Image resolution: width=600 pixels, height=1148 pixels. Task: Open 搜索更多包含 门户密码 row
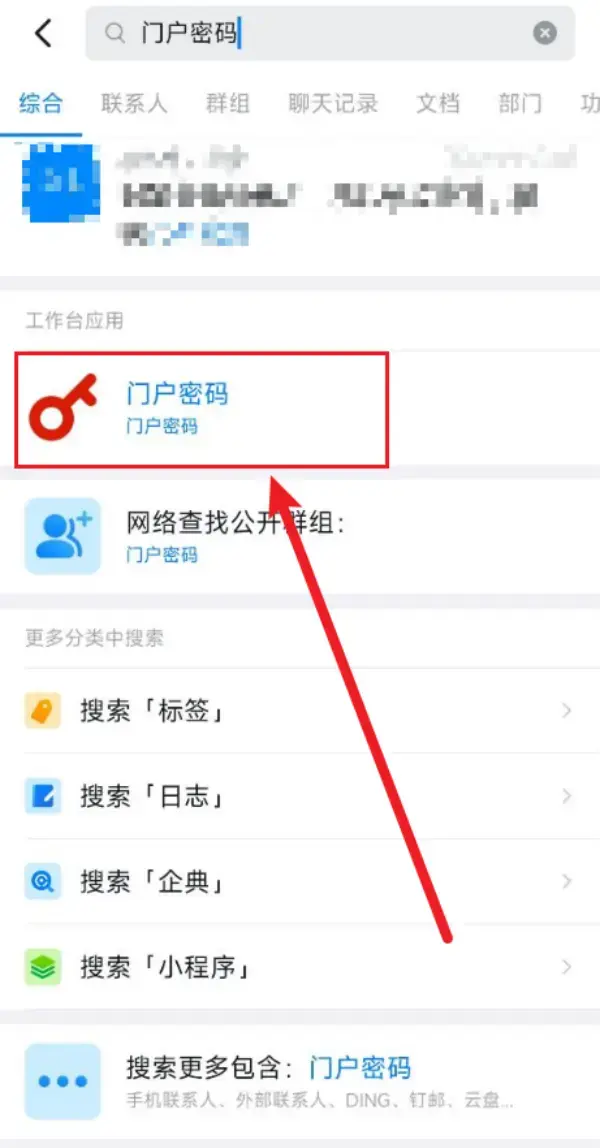300,1080
